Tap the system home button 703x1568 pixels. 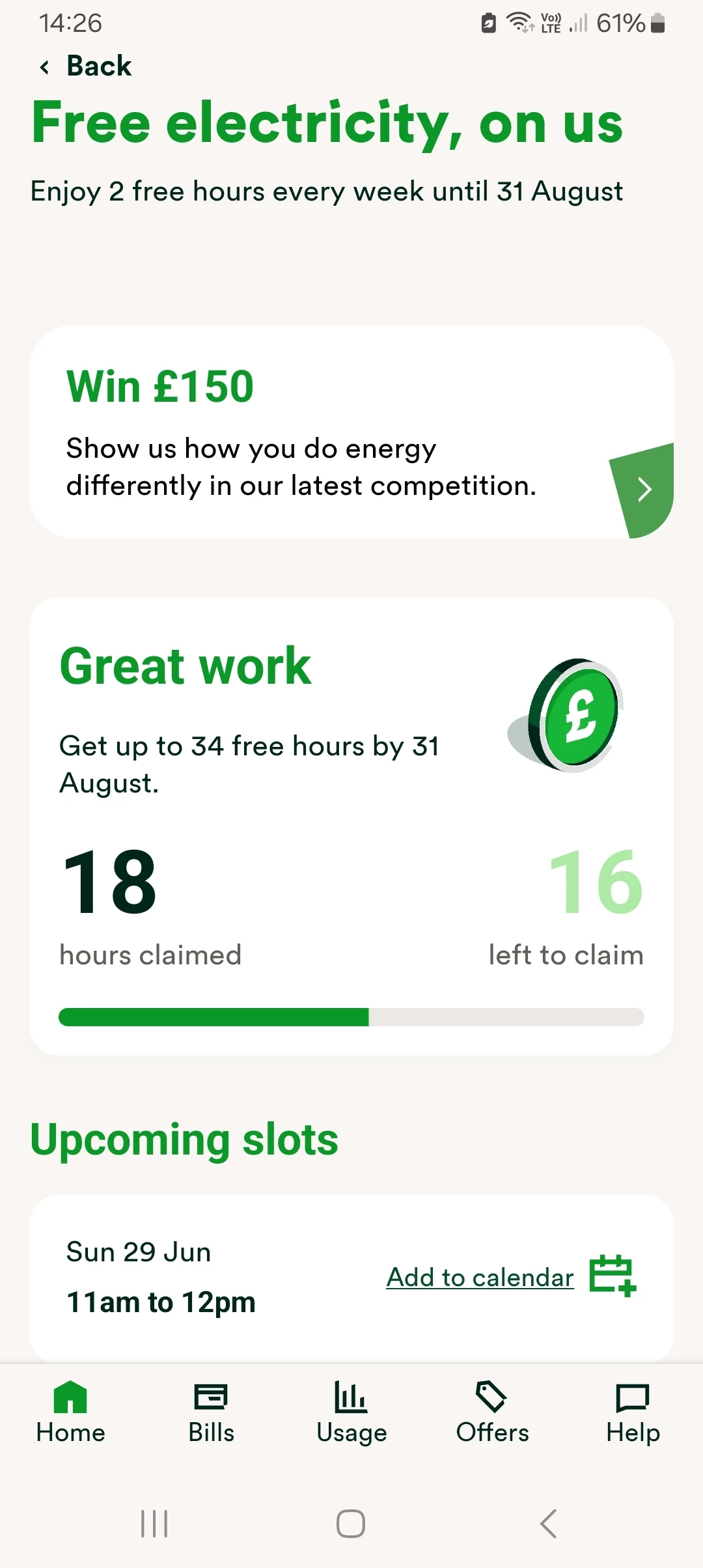tap(351, 1524)
